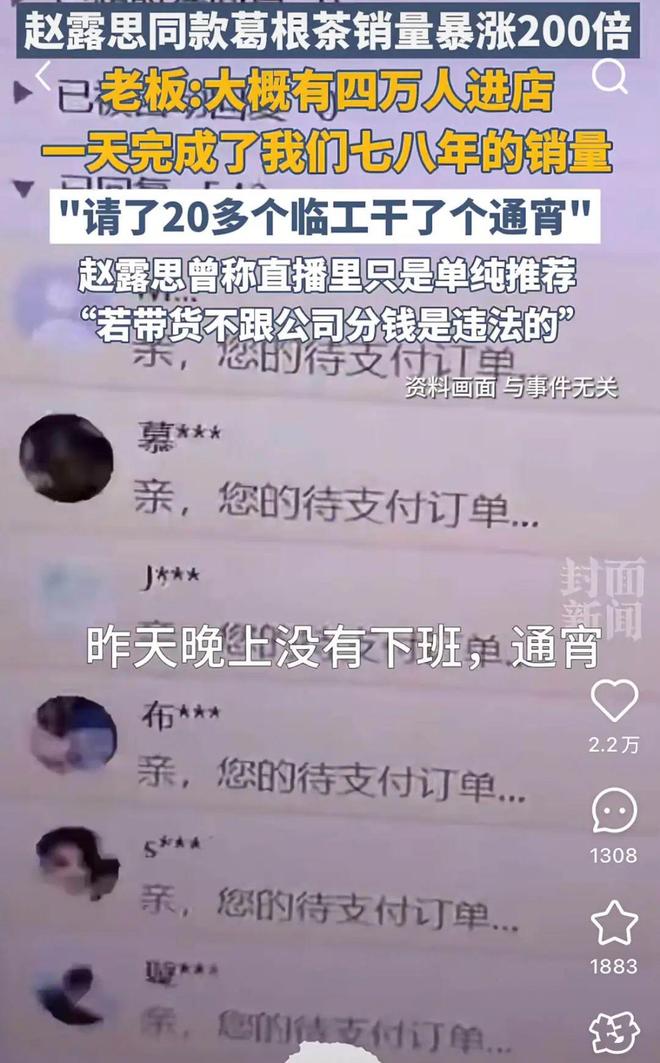Open the comments with 1308 replies
Image resolution: width=660 pixels, height=1063 pixels.
tap(614, 811)
